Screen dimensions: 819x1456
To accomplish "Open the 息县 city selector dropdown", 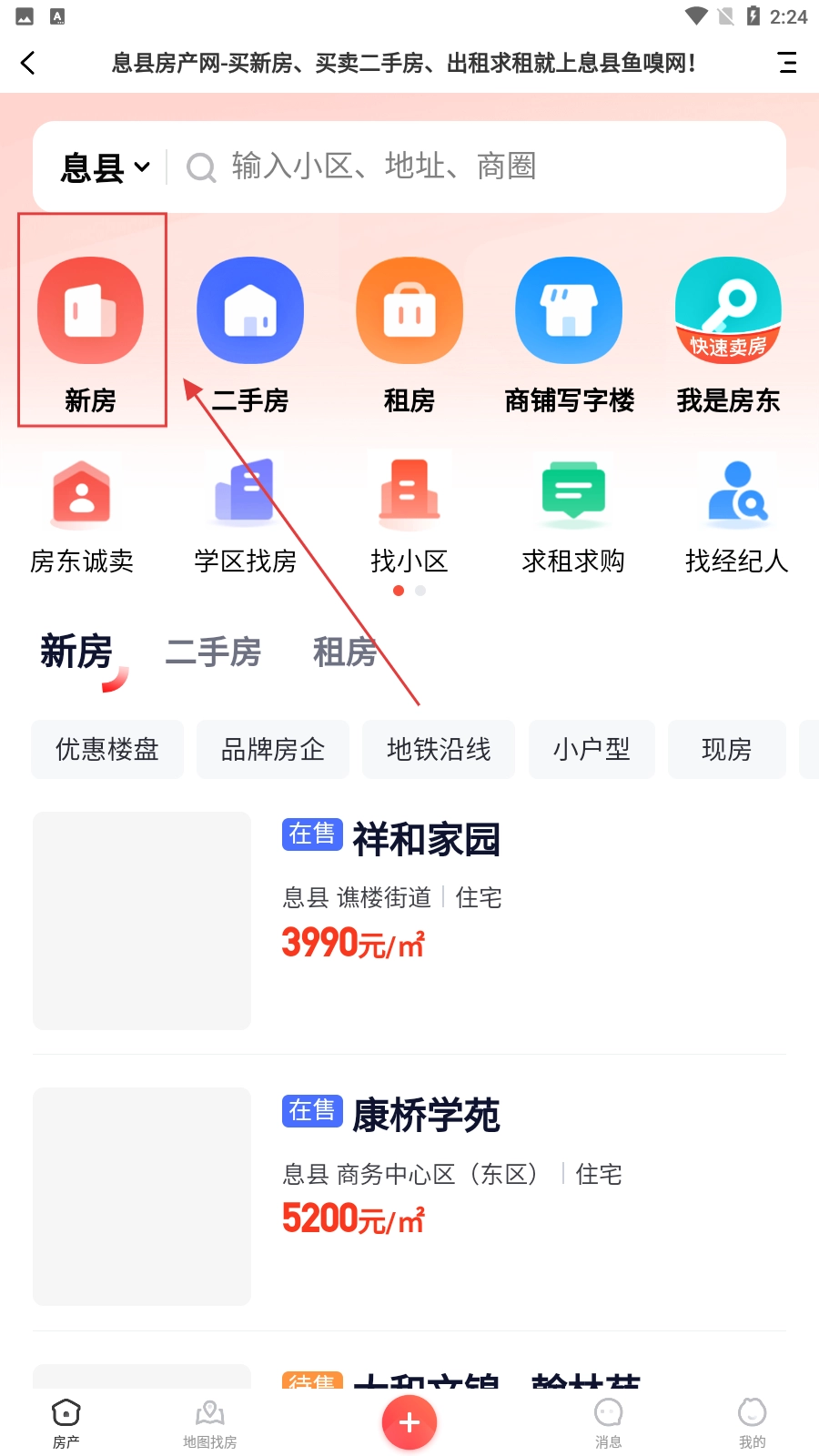I will click(105, 167).
